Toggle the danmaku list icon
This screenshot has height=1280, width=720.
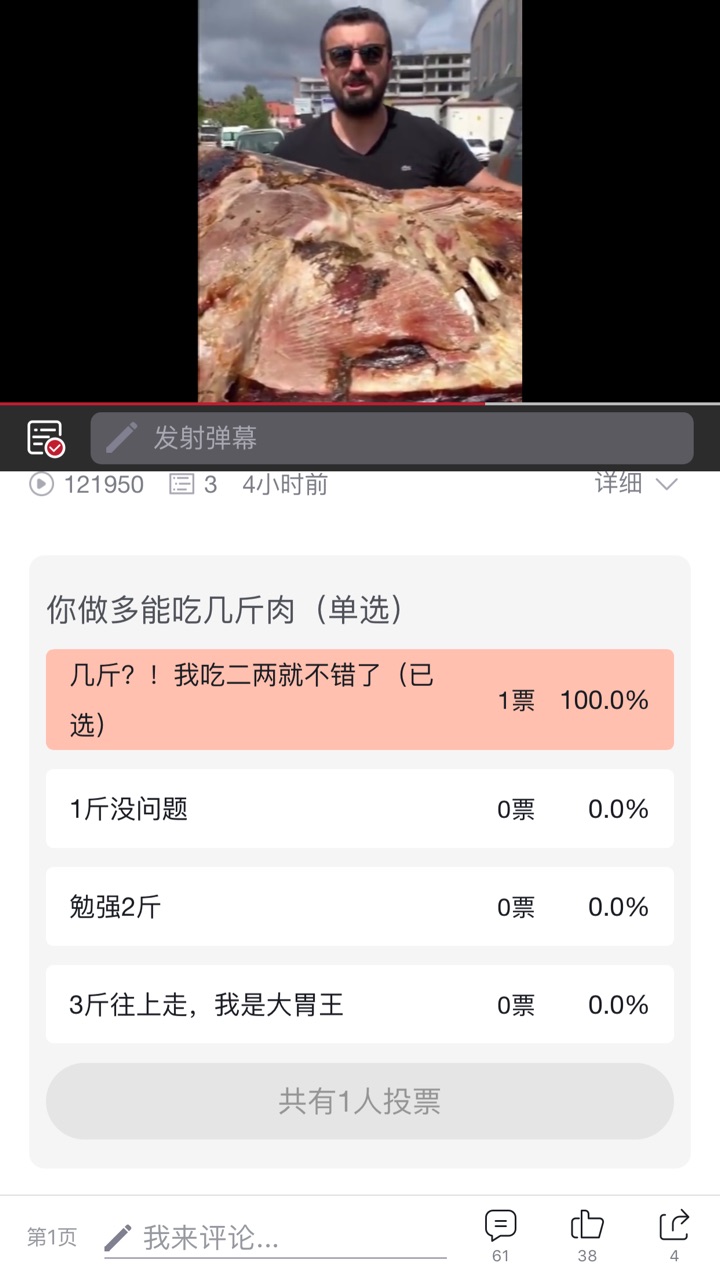coord(45,438)
